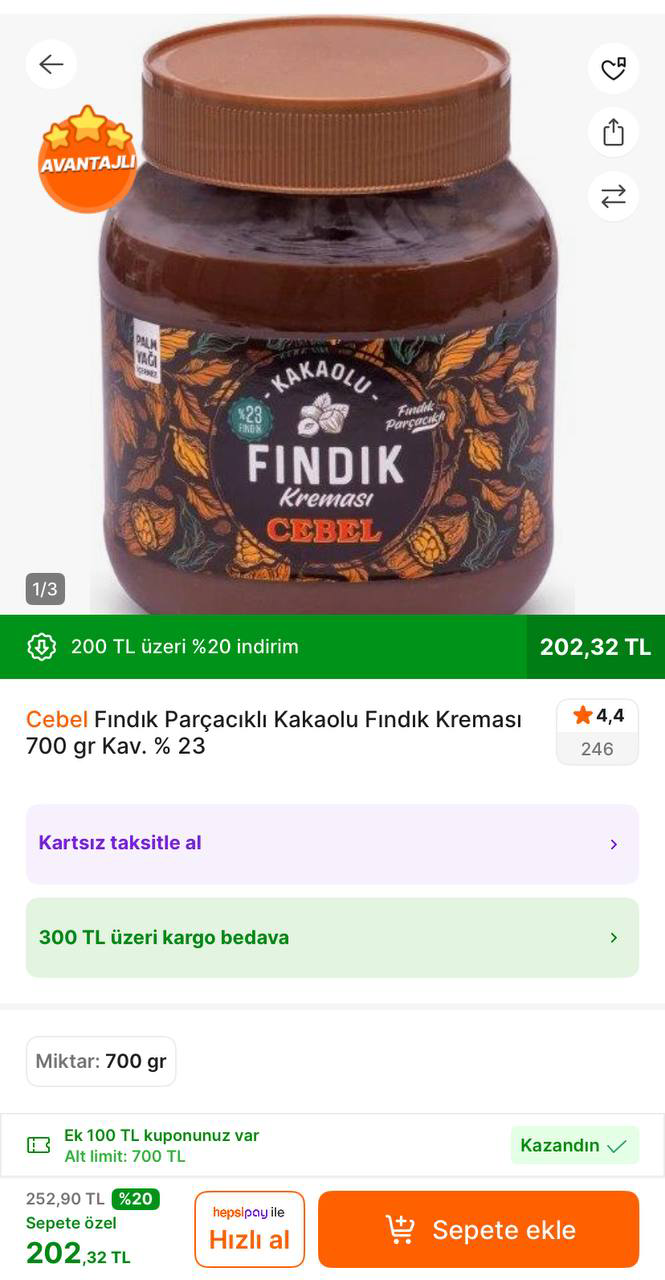Buy instantly with Hızlı al
The image size is (665, 1280).
click(x=249, y=1229)
